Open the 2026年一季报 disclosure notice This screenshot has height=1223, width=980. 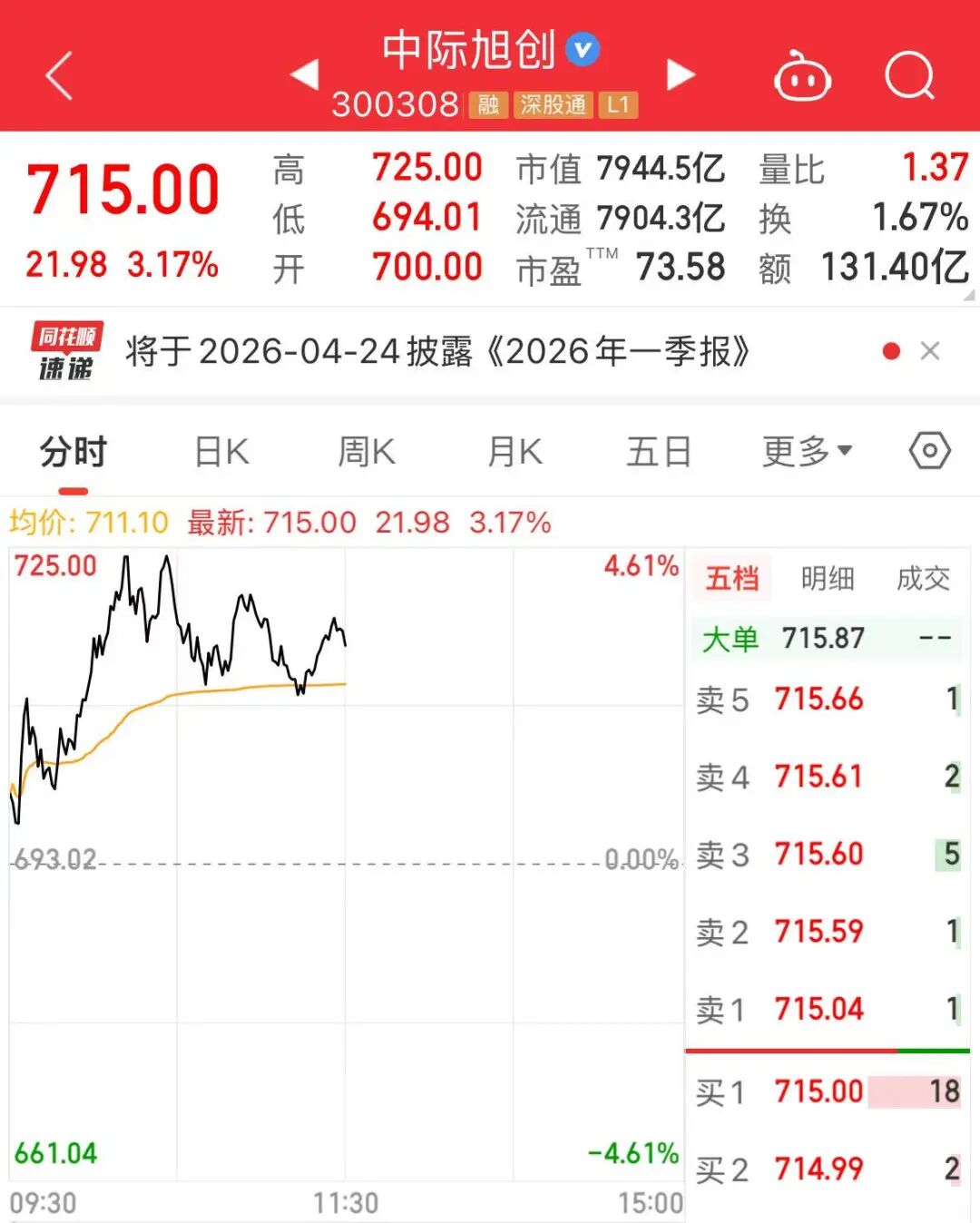click(437, 351)
